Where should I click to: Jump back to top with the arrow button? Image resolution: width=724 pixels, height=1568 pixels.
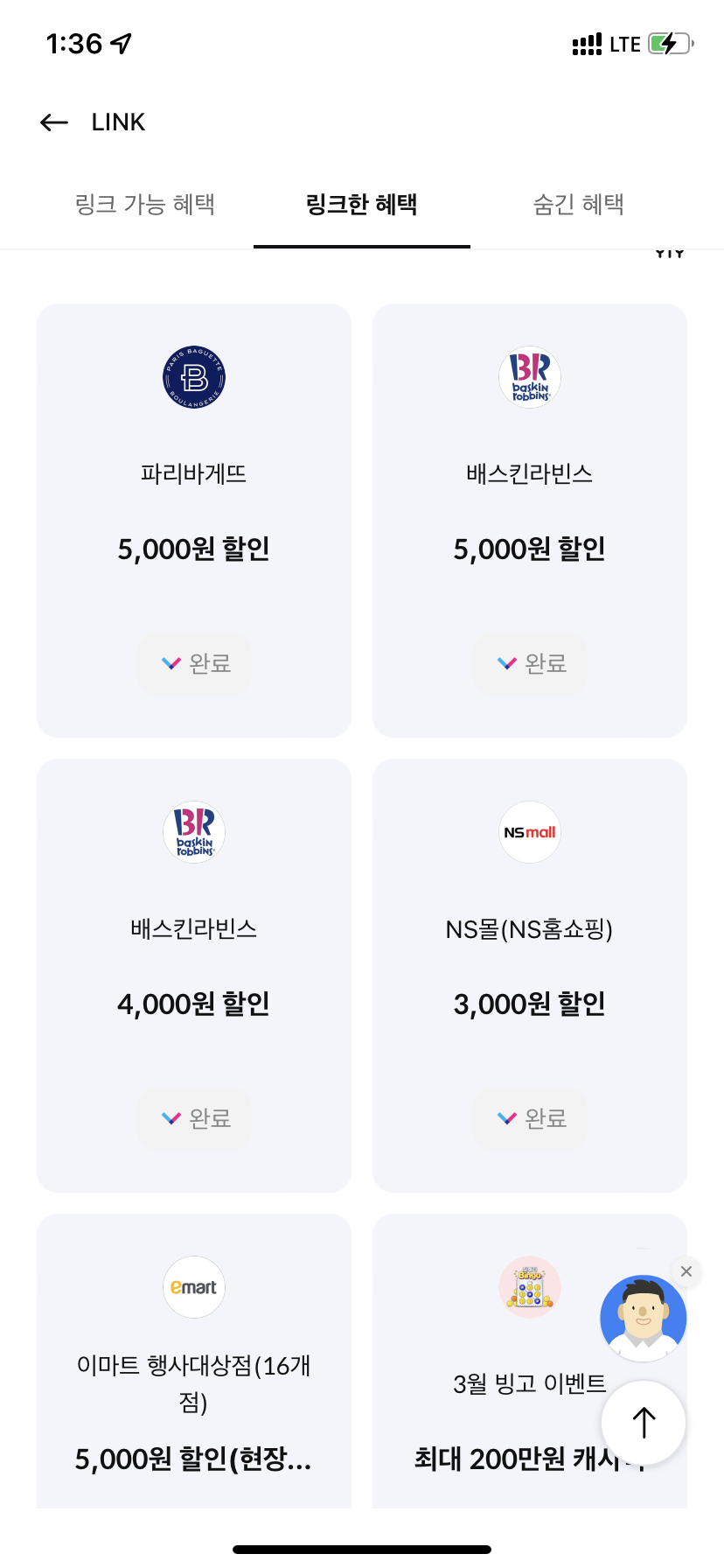point(644,1423)
